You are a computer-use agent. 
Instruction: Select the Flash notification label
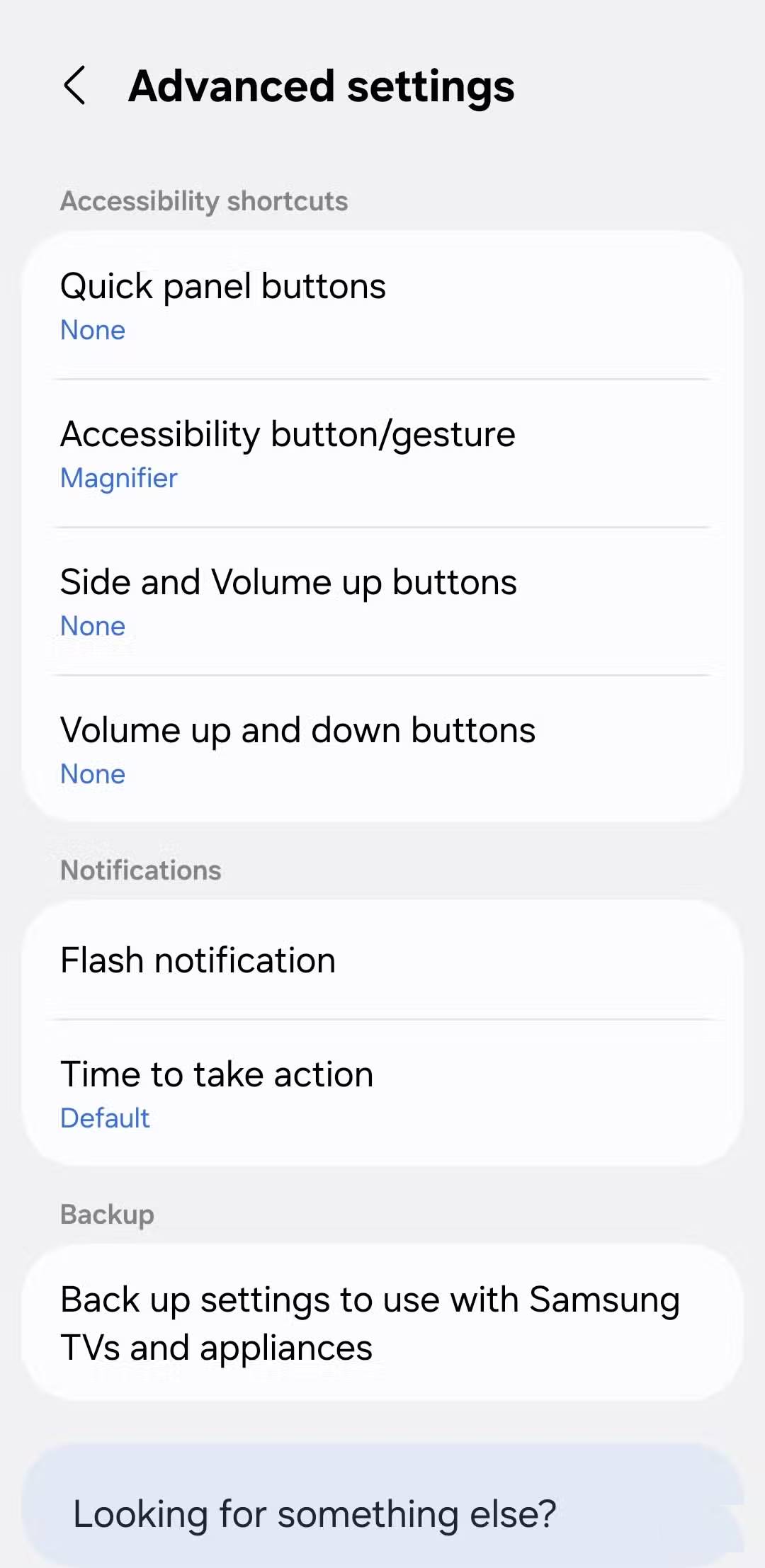[198, 960]
